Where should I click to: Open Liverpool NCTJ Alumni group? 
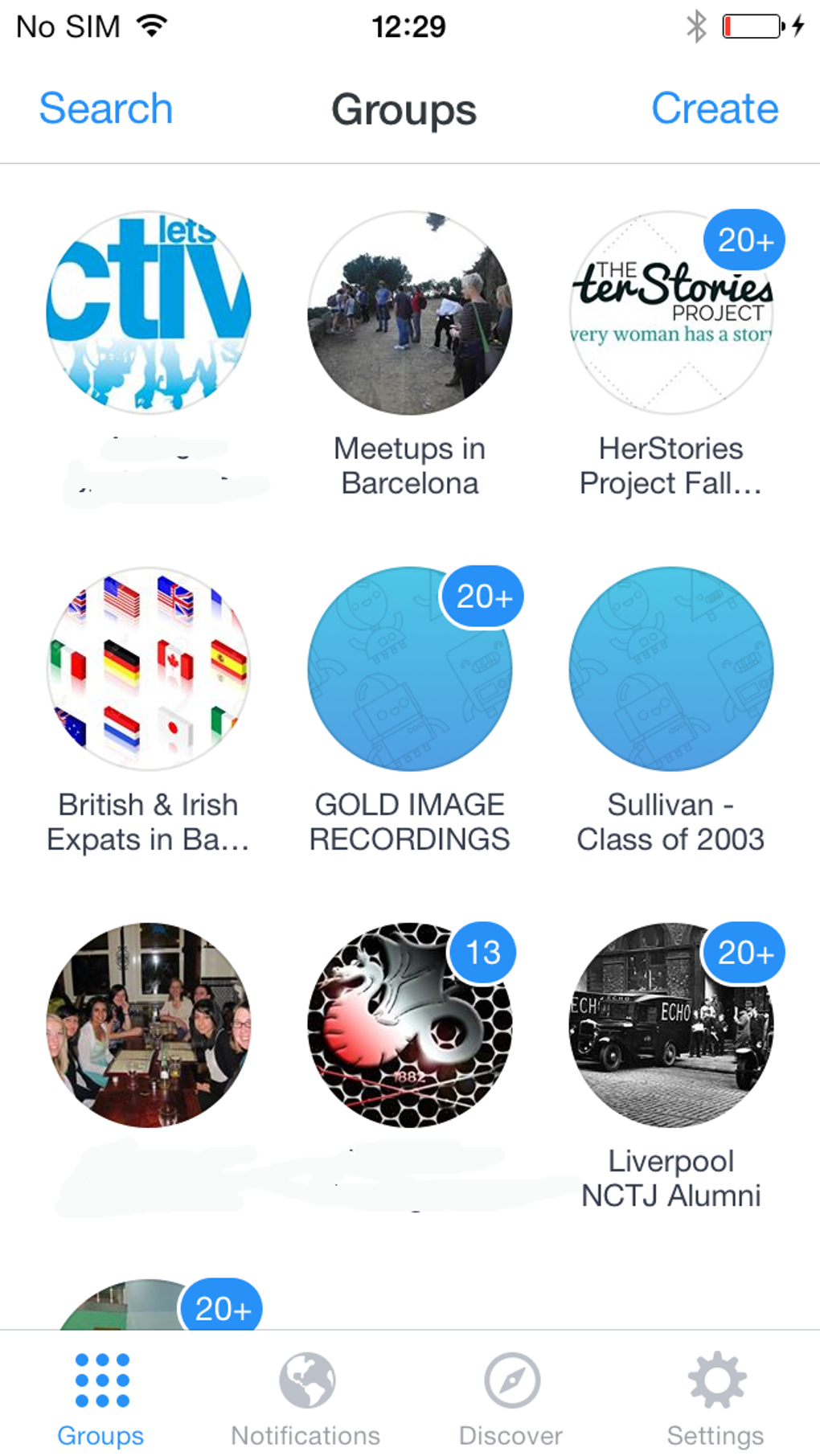[x=670, y=1025]
